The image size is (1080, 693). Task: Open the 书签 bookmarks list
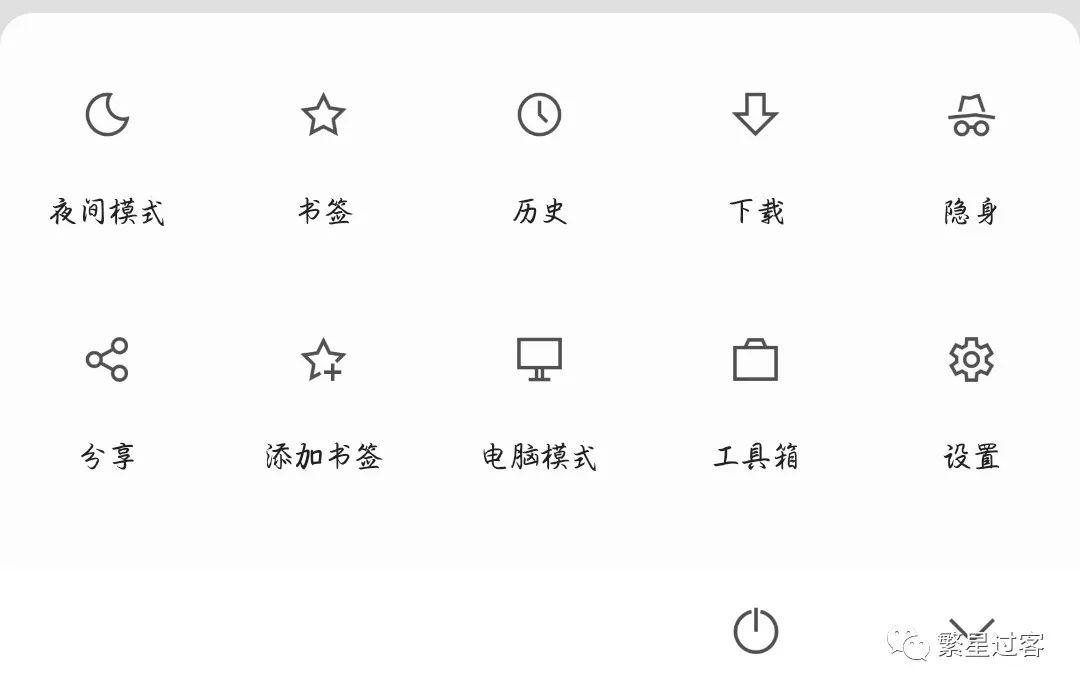[323, 115]
